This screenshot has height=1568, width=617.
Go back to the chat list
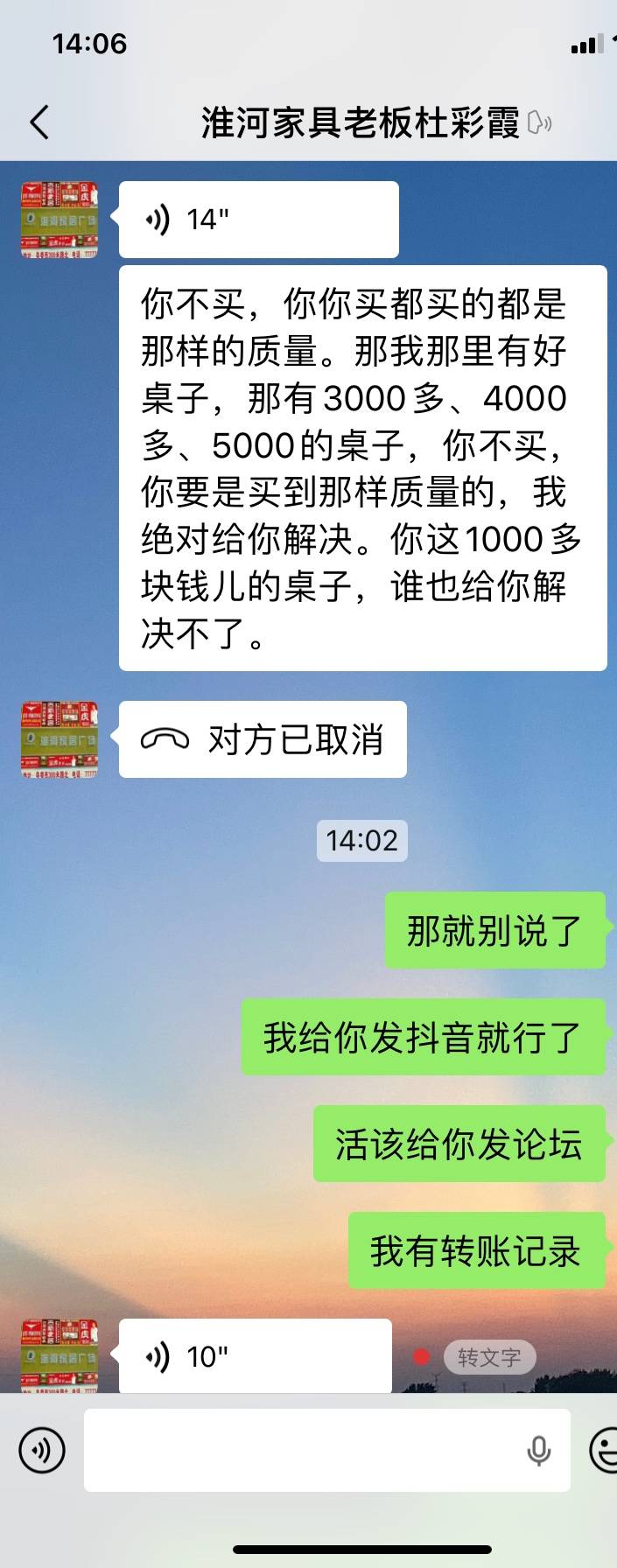point(39,122)
